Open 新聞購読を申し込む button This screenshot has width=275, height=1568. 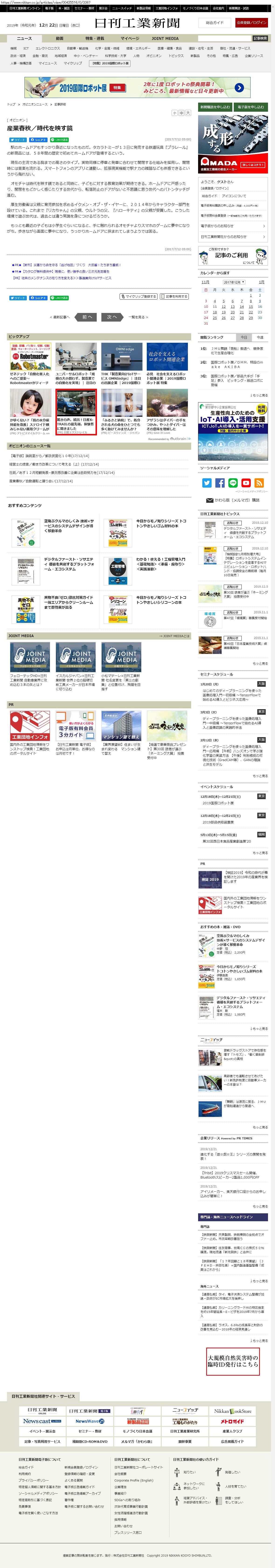[215, 107]
